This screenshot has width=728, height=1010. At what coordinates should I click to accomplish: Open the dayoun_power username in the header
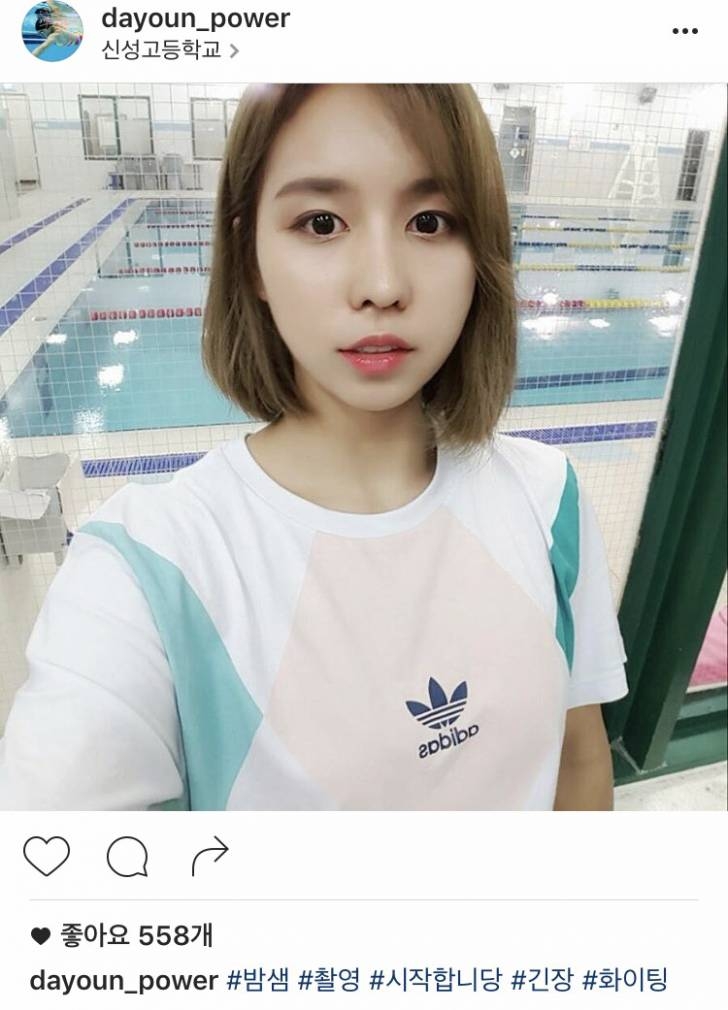(195, 18)
